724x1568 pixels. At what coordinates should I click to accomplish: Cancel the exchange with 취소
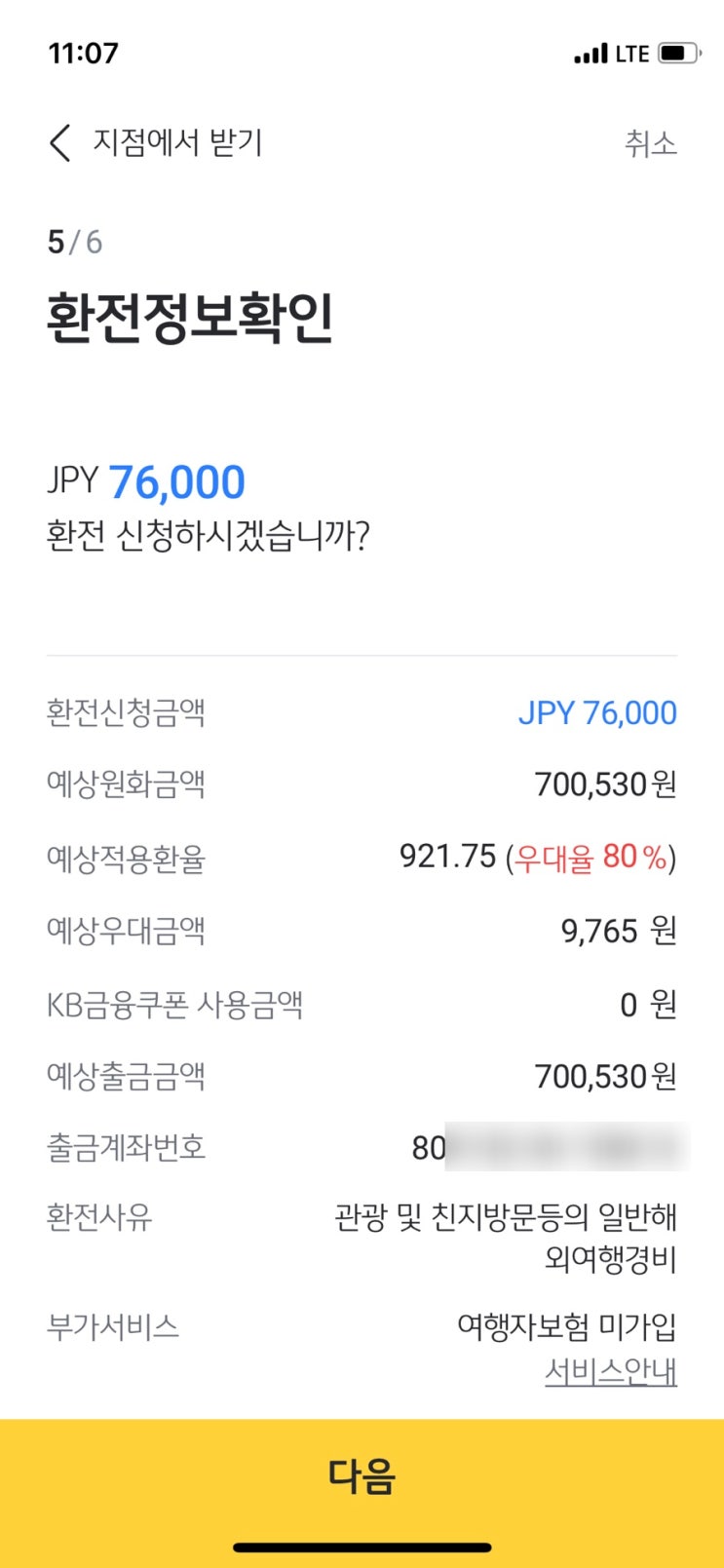click(650, 144)
